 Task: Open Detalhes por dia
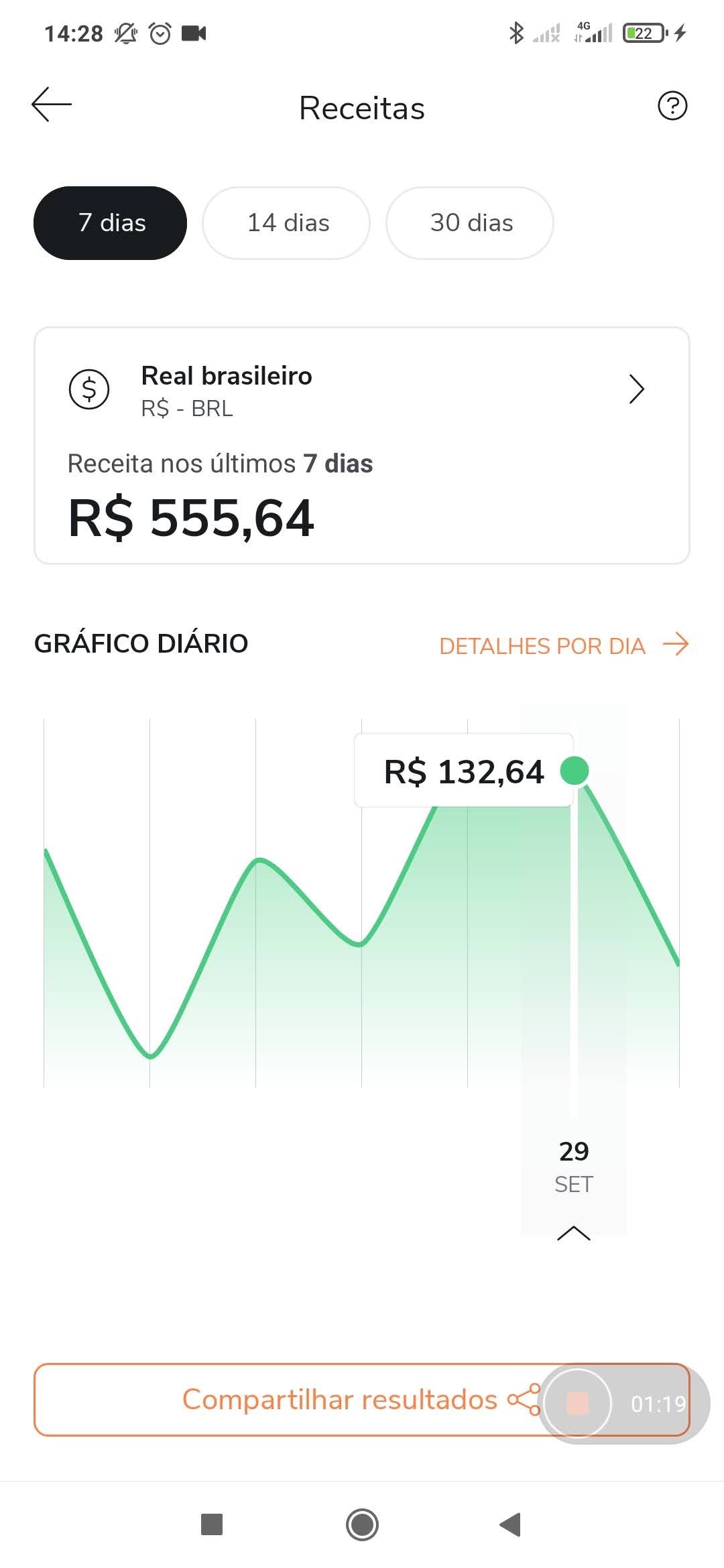(564, 645)
